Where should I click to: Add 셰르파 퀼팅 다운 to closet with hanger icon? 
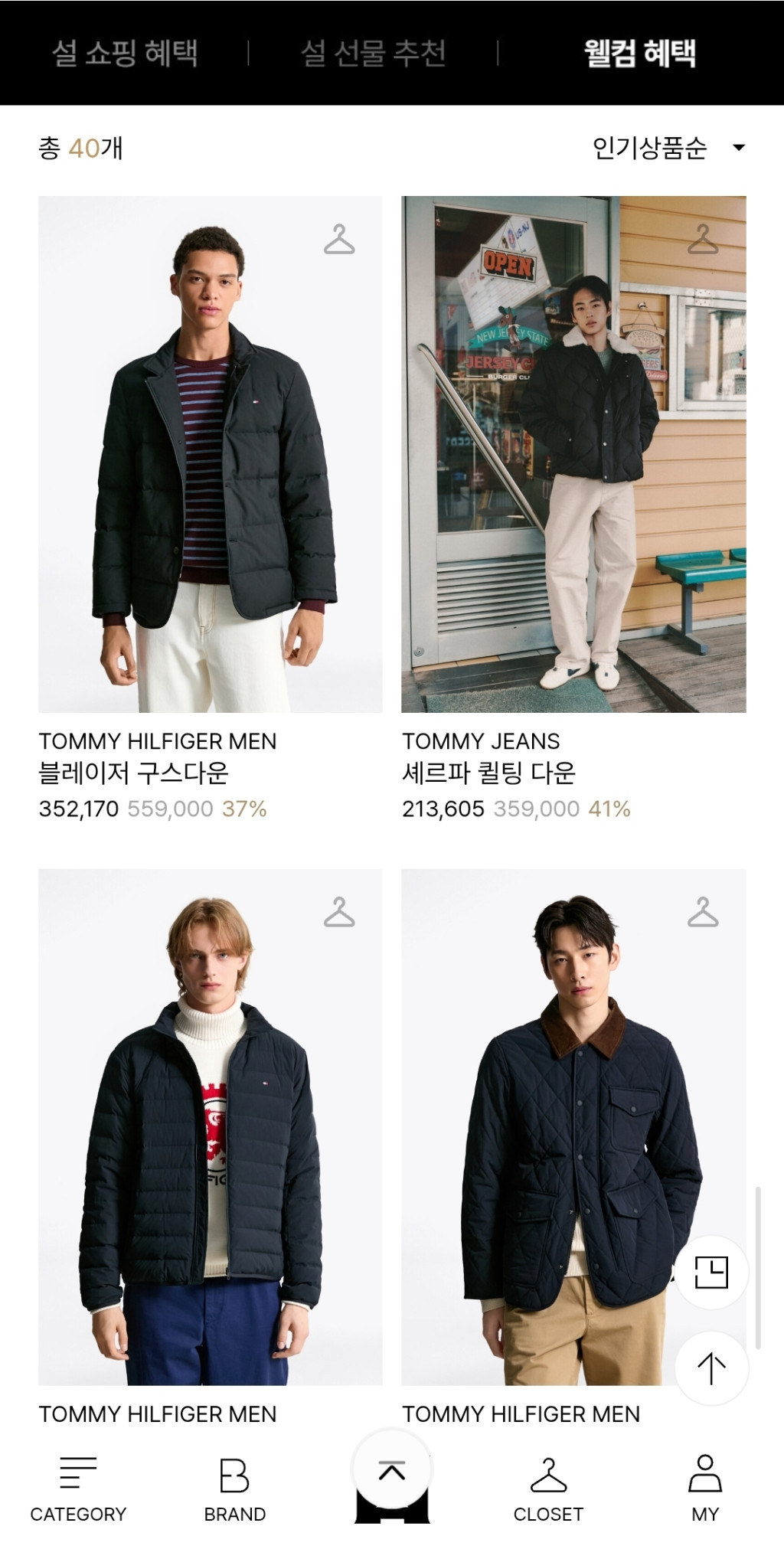(x=702, y=240)
